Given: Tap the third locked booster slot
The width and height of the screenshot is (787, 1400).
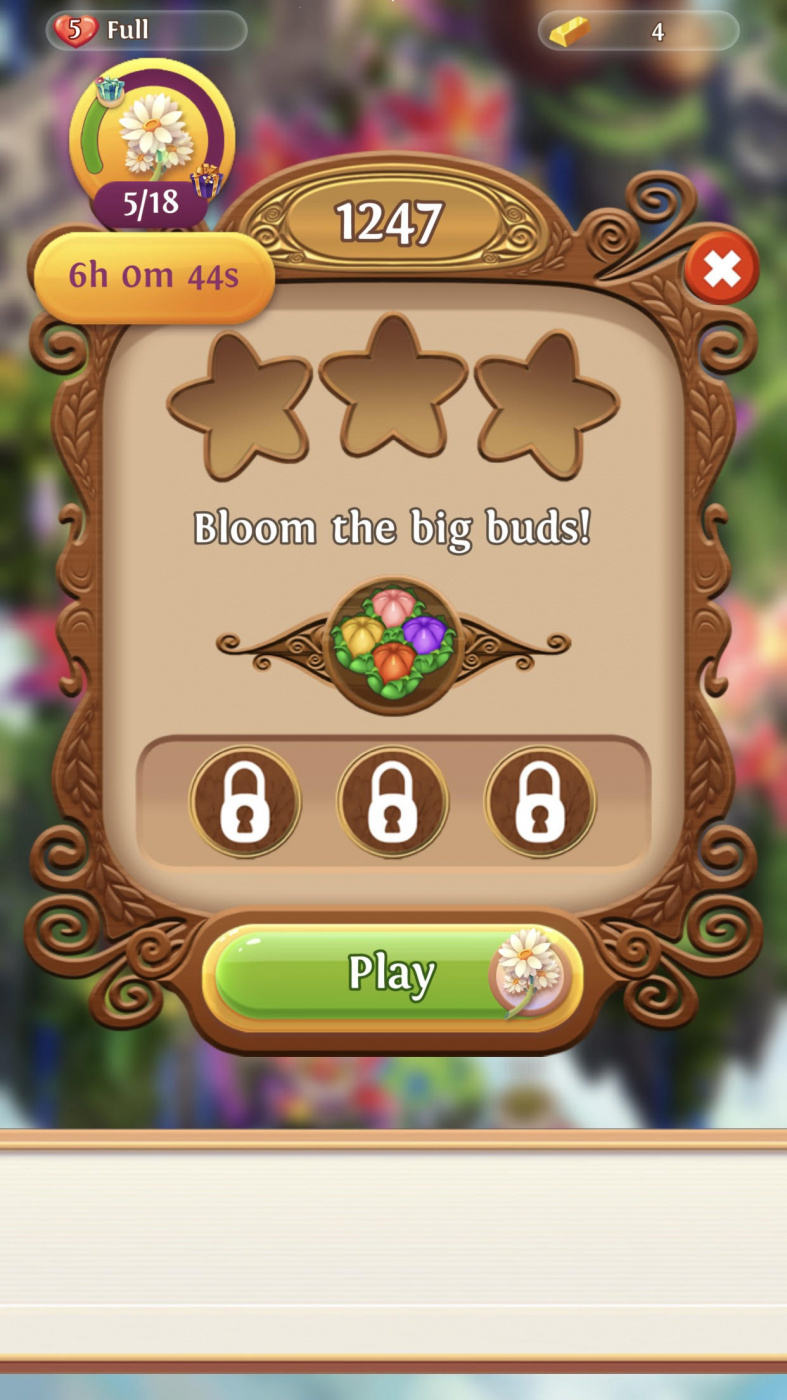Looking at the screenshot, I should pos(540,801).
